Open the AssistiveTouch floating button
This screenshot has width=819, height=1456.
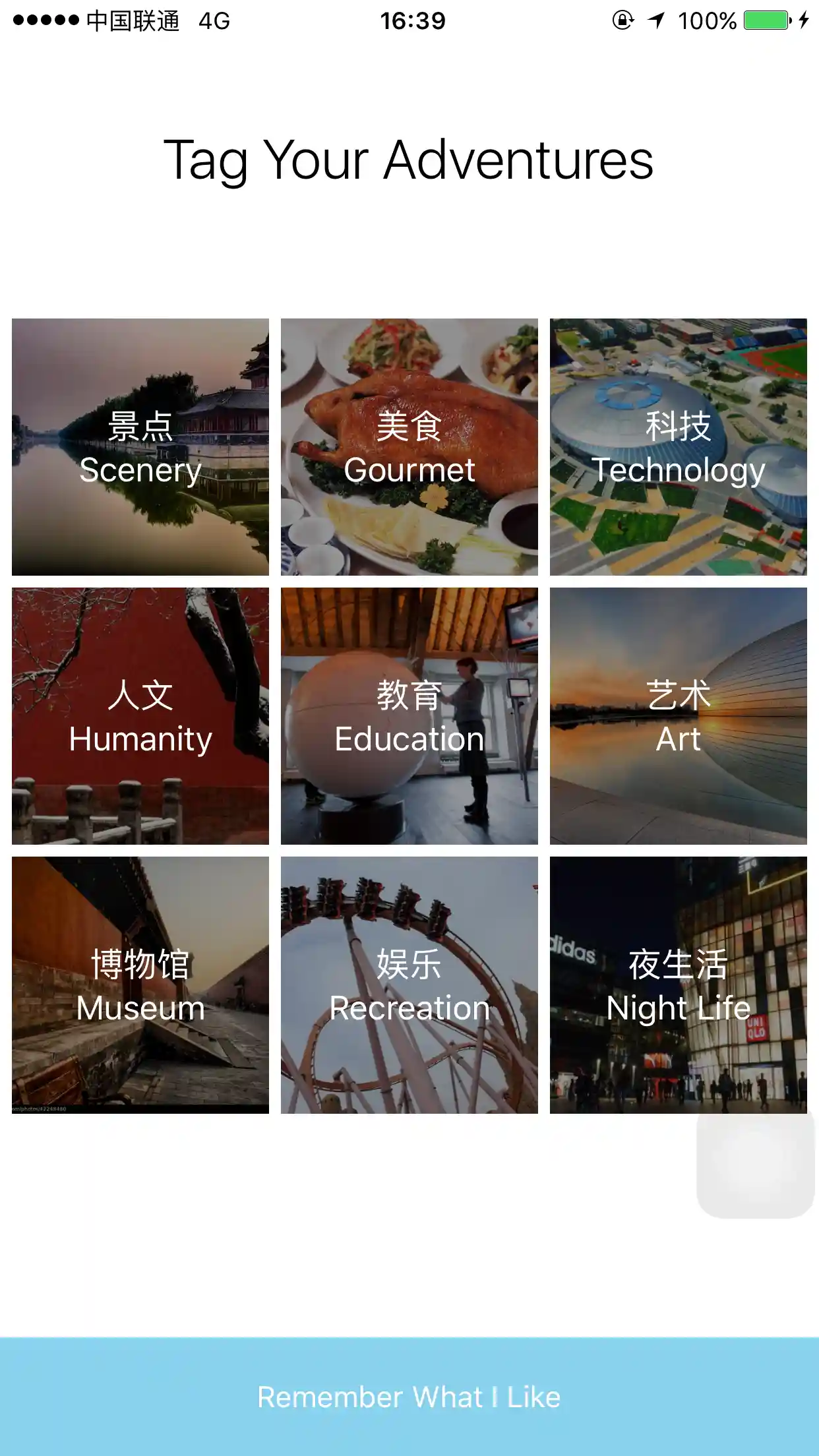756,1163
